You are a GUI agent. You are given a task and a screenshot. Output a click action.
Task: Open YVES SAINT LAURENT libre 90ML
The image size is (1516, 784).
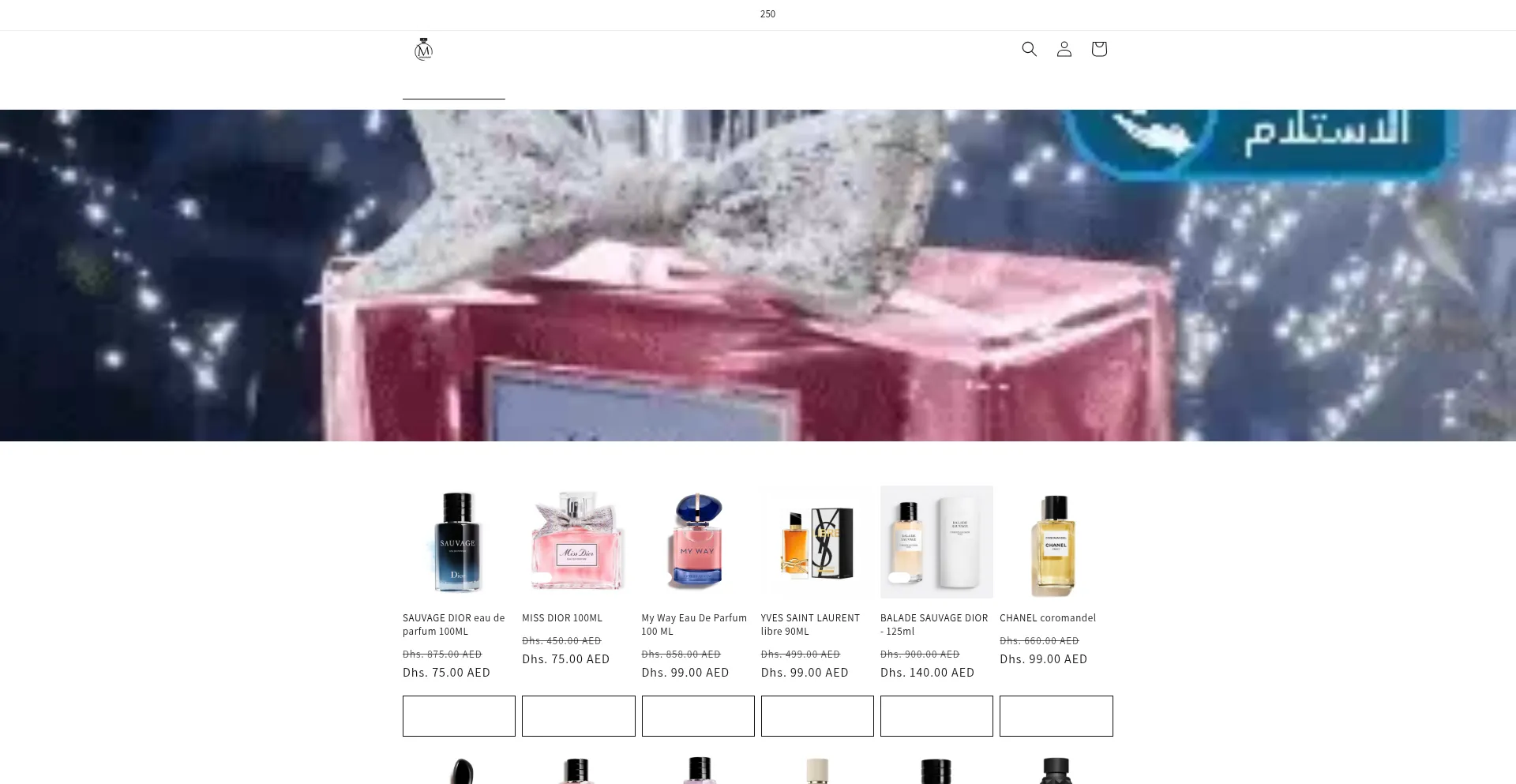click(x=810, y=624)
